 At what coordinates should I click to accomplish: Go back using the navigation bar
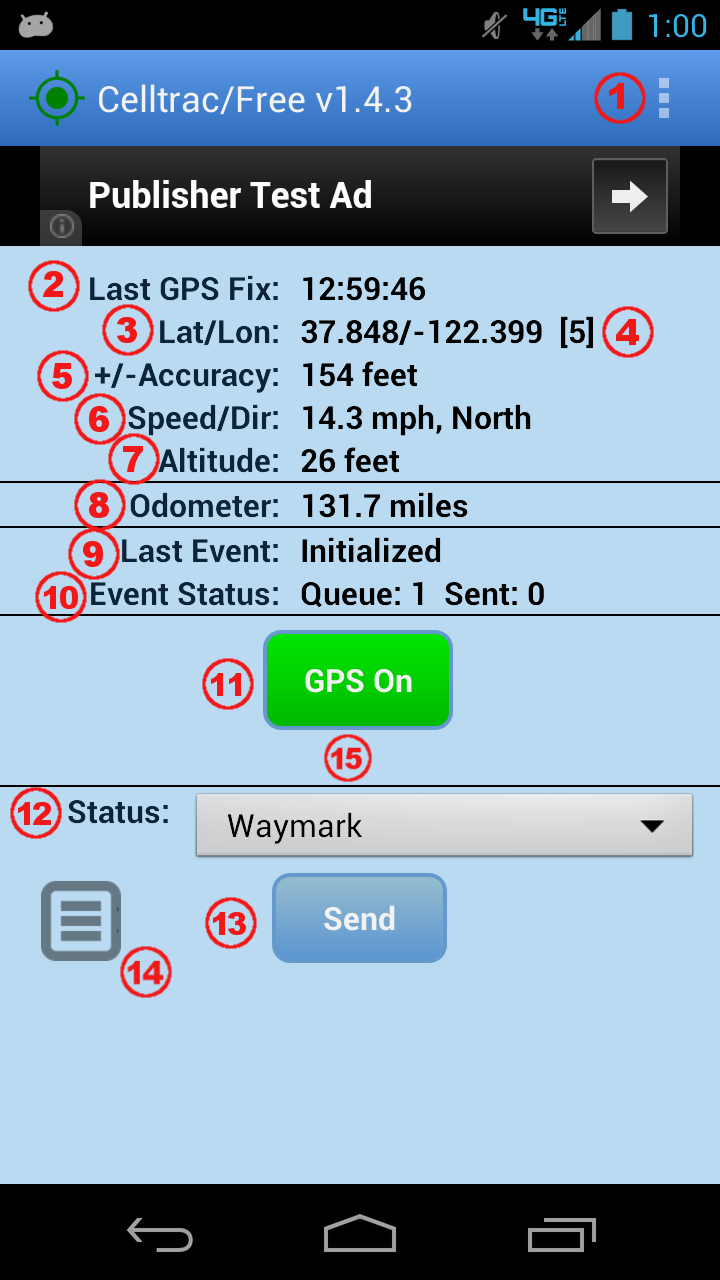[160, 1235]
